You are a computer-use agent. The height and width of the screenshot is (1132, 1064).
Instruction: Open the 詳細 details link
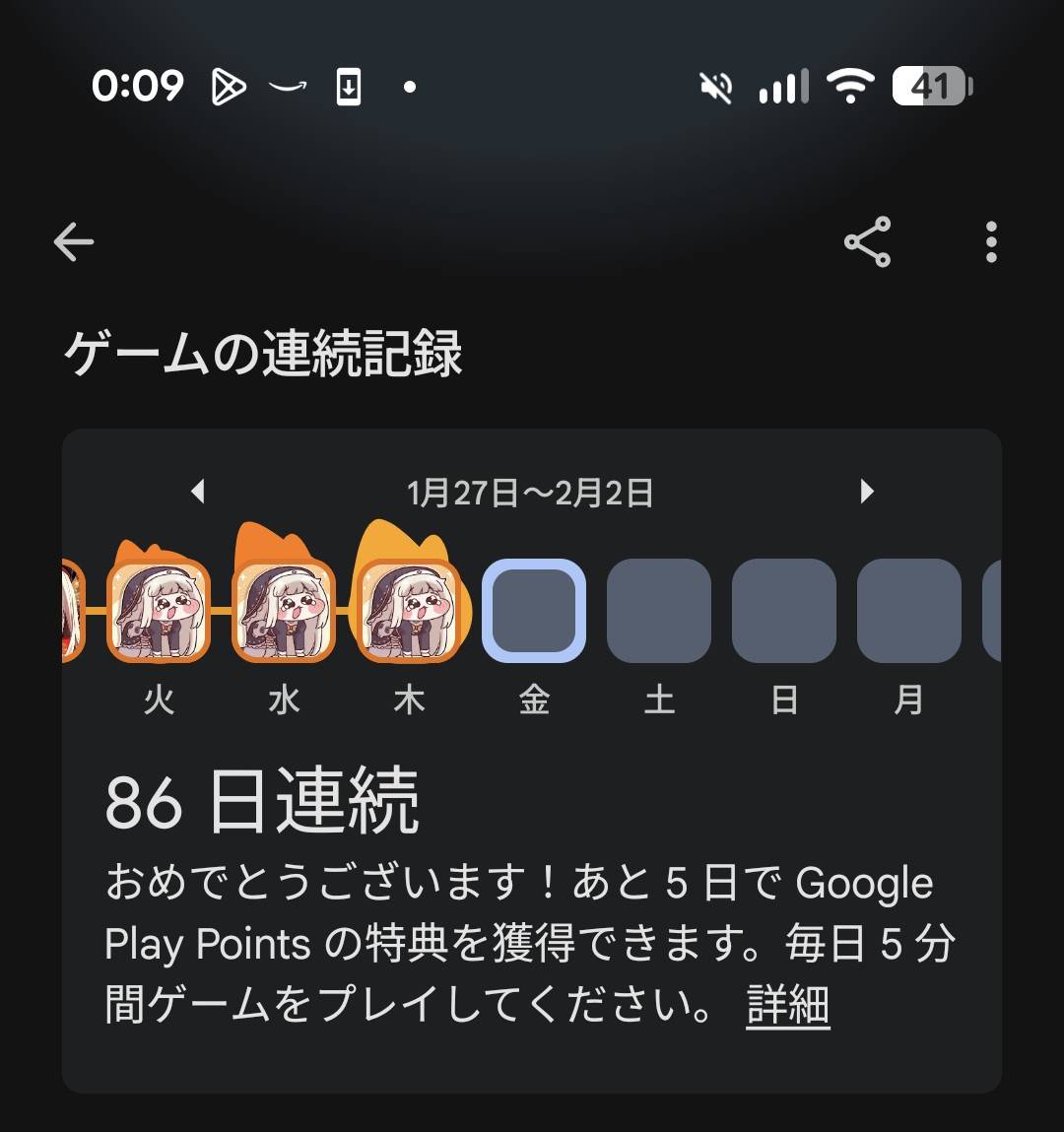click(787, 1005)
